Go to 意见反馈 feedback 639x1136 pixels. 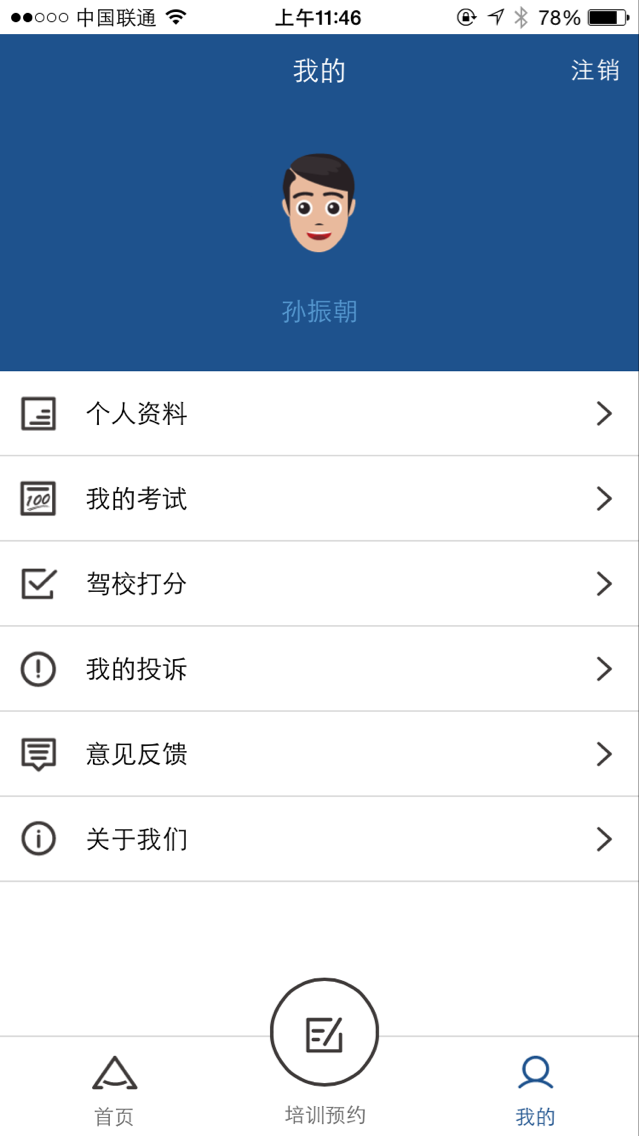[x=319, y=754]
